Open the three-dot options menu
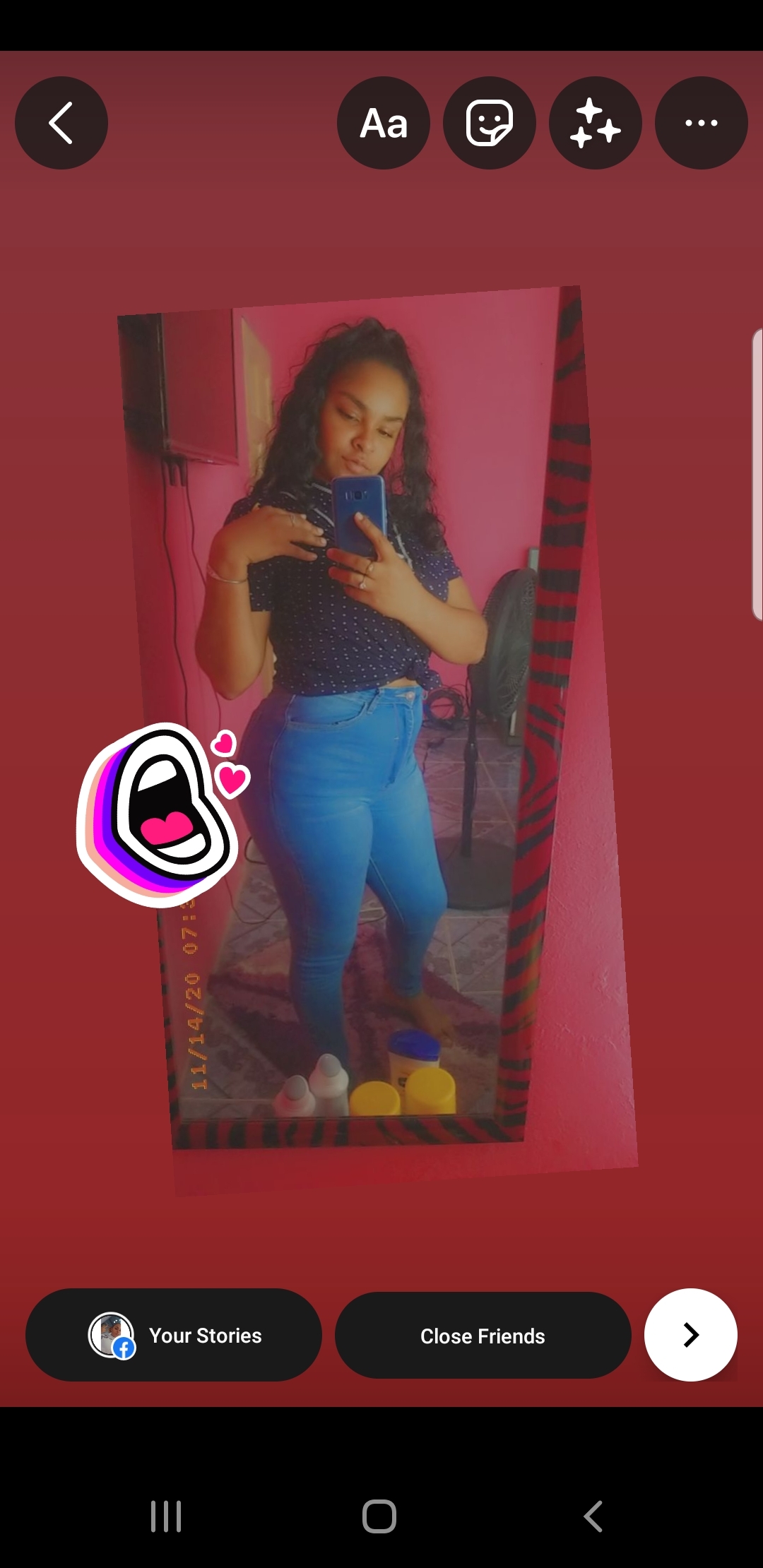This screenshot has width=763, height=1568. pos(701,122)
